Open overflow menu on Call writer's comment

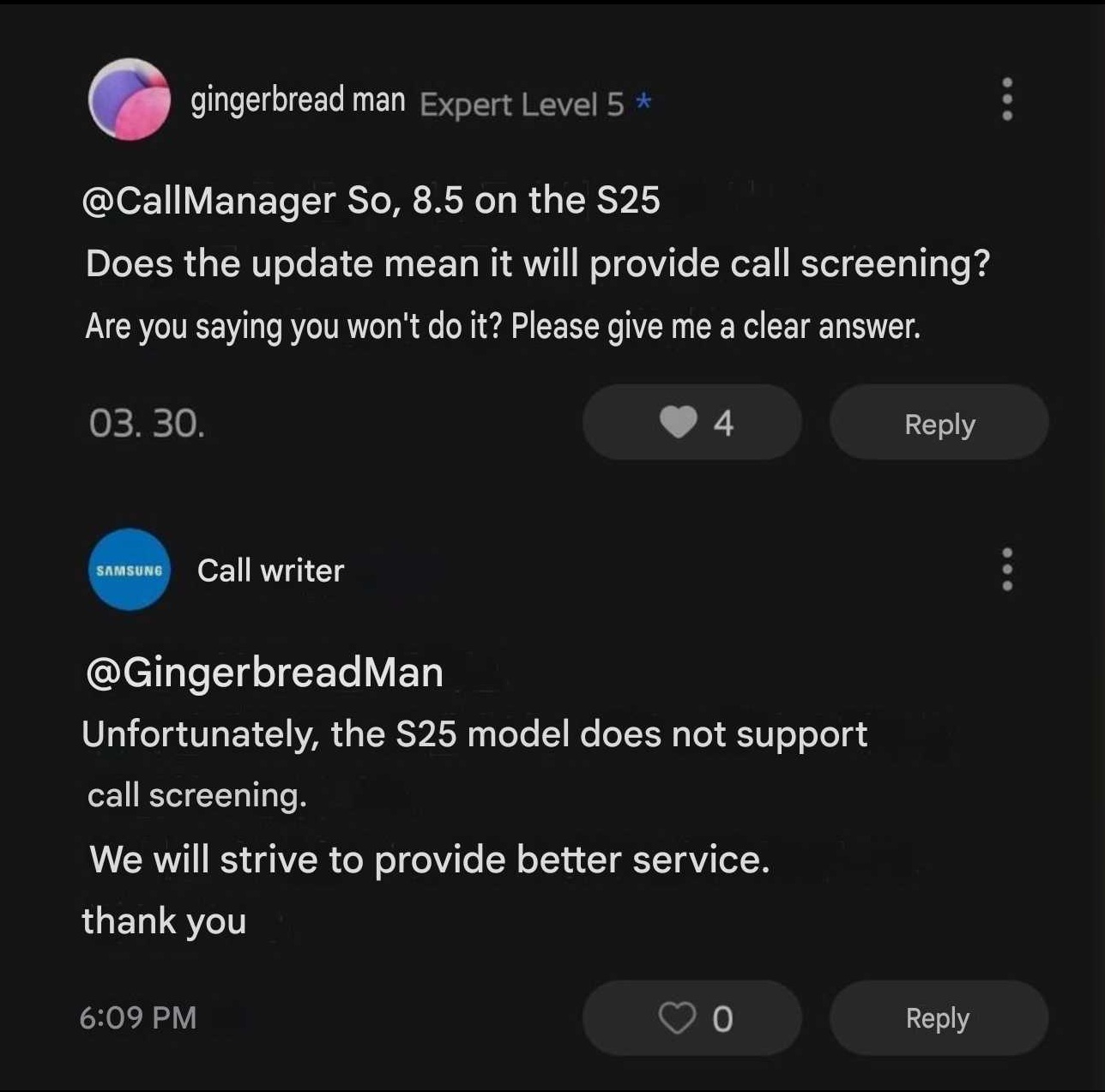[1007, 570]
